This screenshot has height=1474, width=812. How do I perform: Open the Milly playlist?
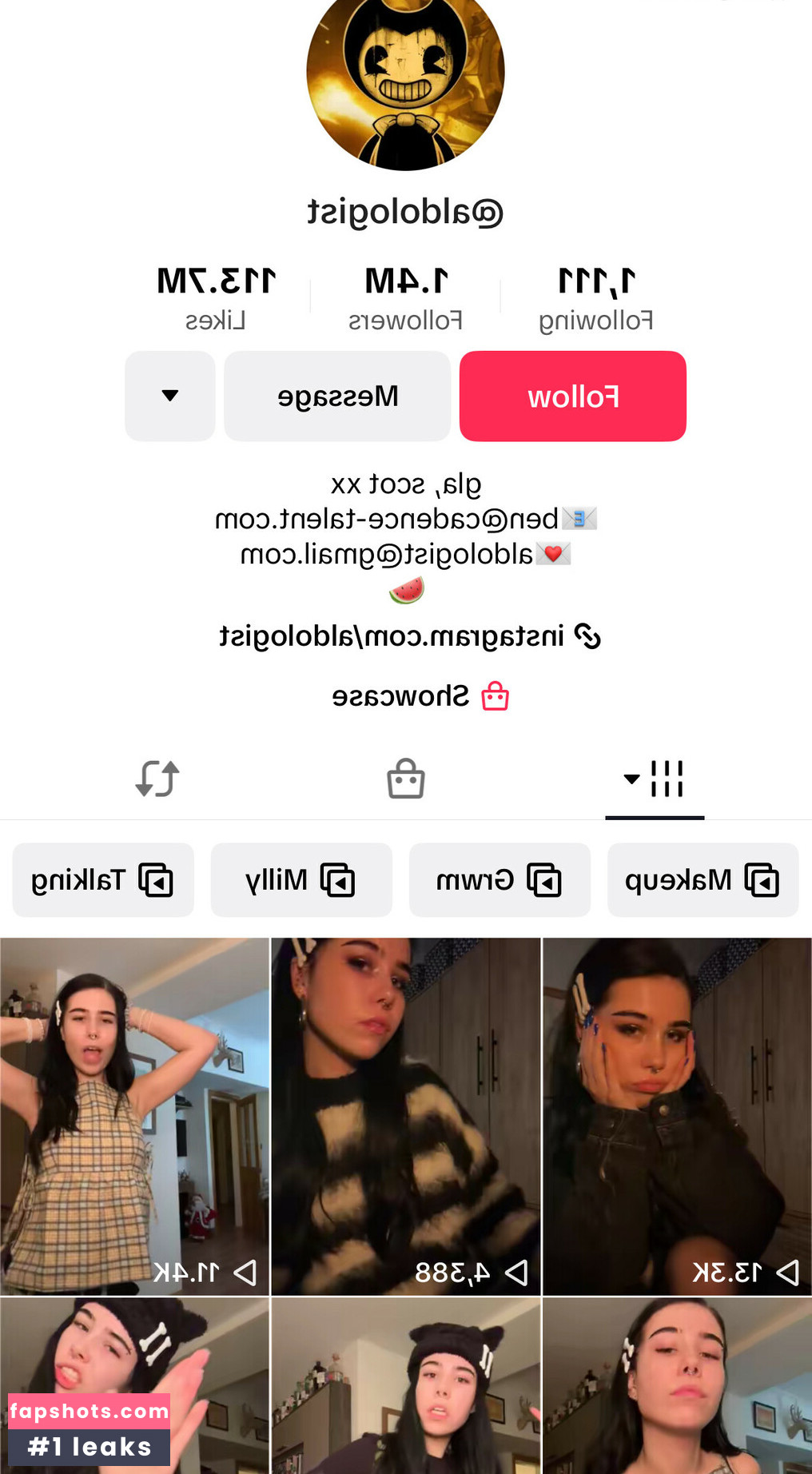(x=301, y=880)
